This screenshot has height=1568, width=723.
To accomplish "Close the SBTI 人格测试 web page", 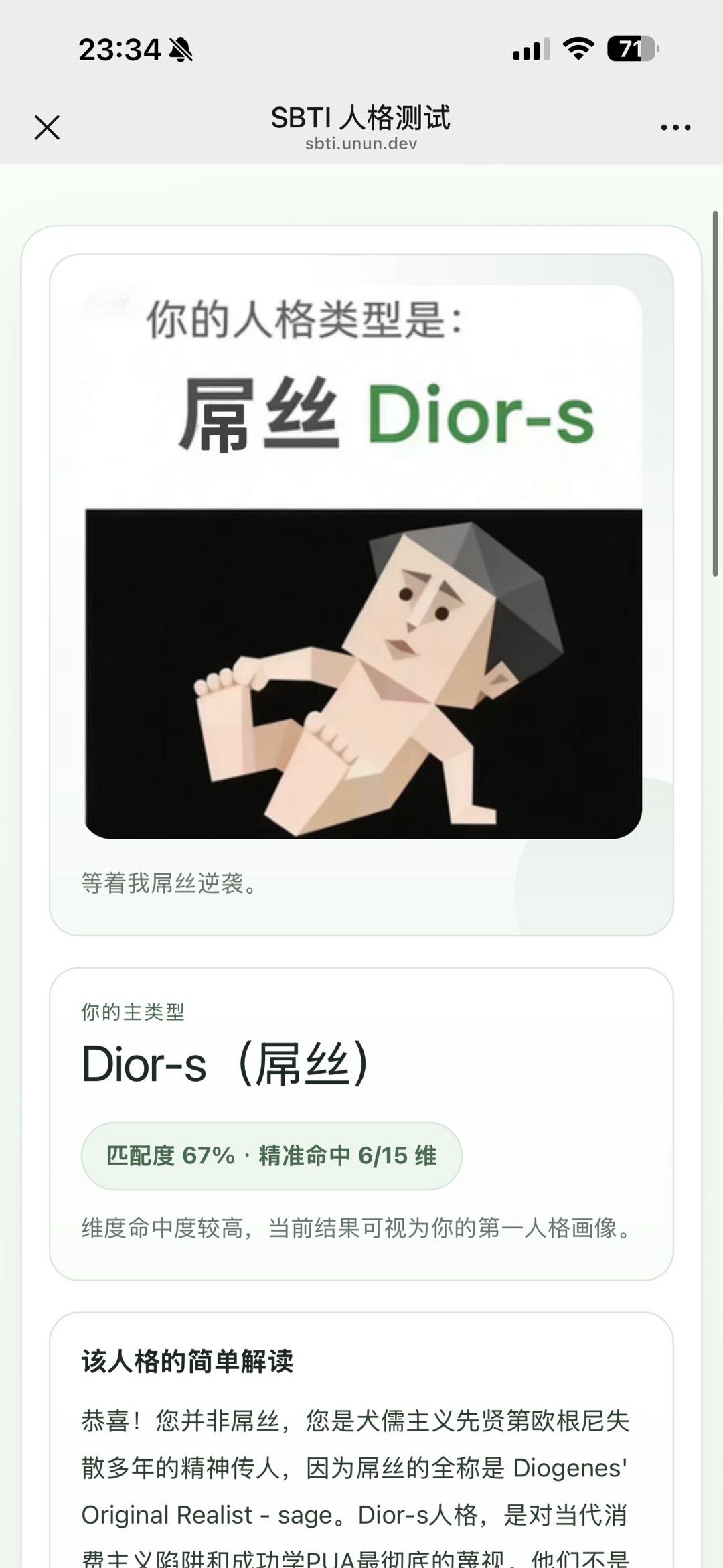I will 47,127.
